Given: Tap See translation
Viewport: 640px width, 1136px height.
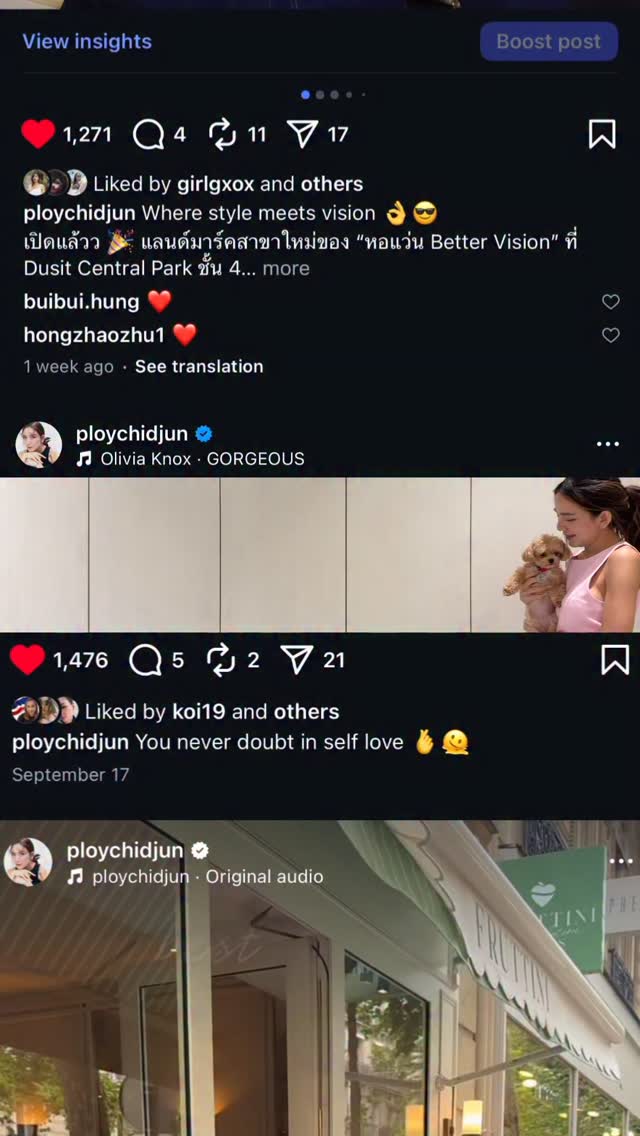Looking at the screenshot, I should tap(199, 366).
